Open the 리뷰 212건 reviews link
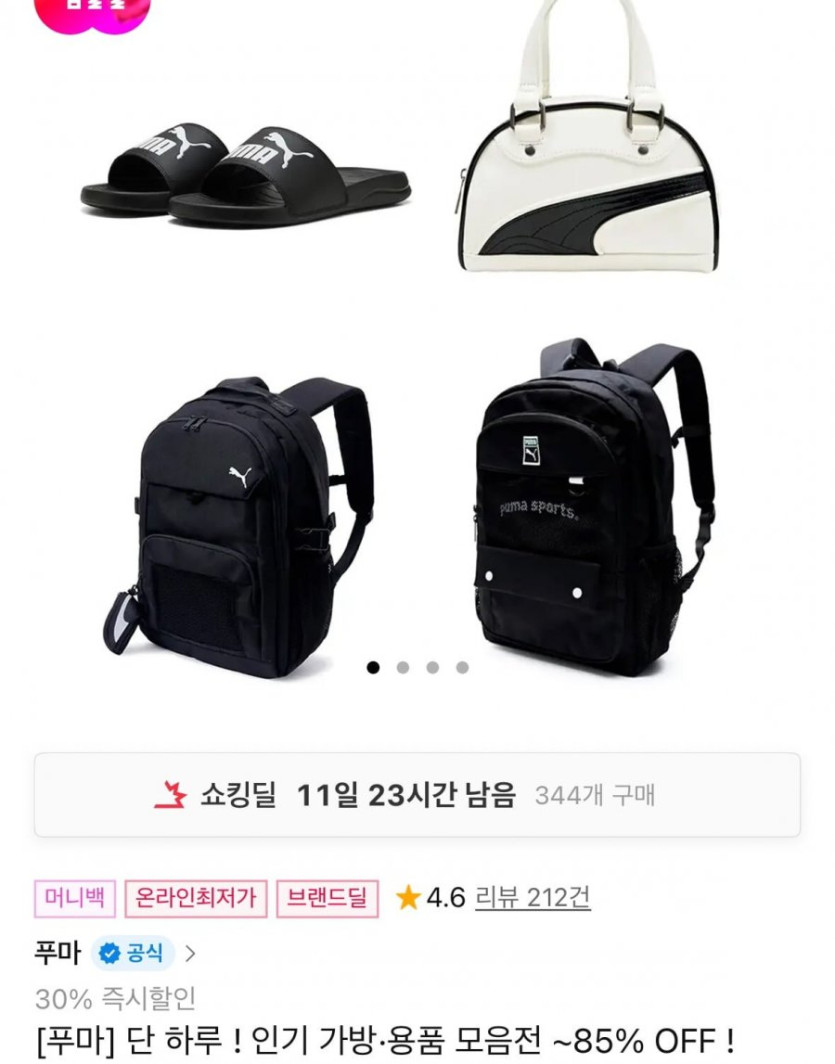This screenshot has height=1064, width=835. click(x=532, y=898)
